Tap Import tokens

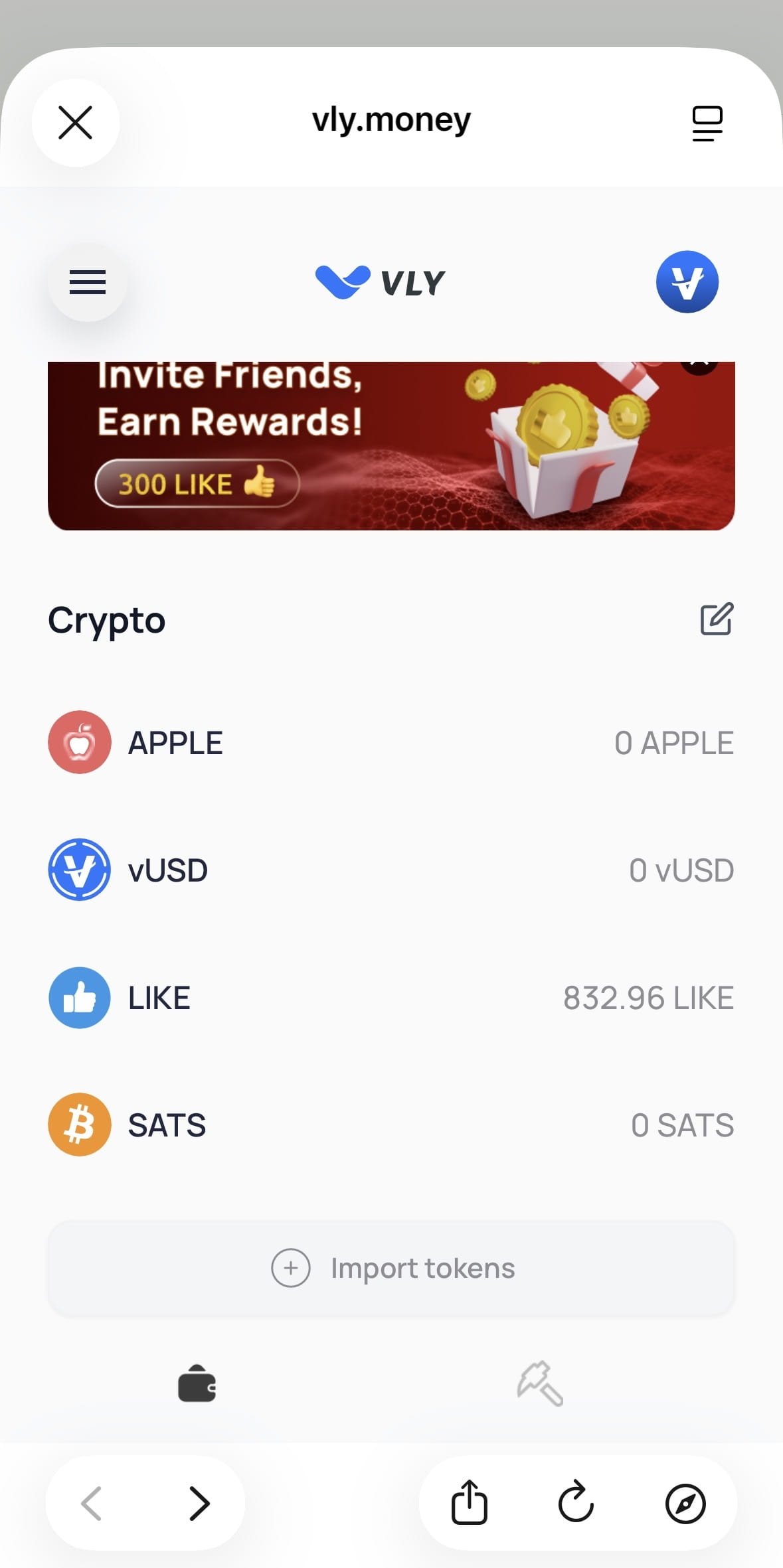(391, 1268)
